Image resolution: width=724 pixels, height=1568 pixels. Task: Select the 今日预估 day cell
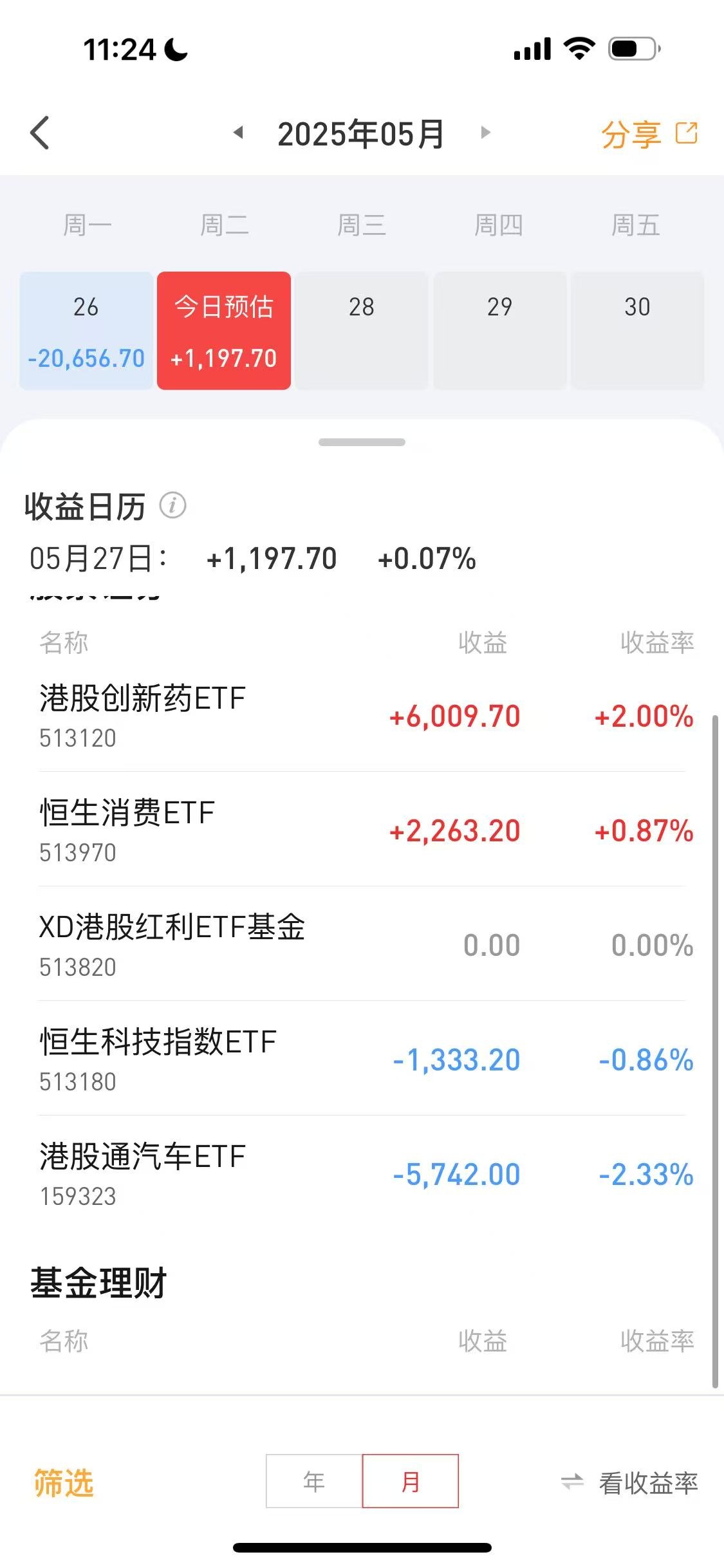click(x=224, y=331)
